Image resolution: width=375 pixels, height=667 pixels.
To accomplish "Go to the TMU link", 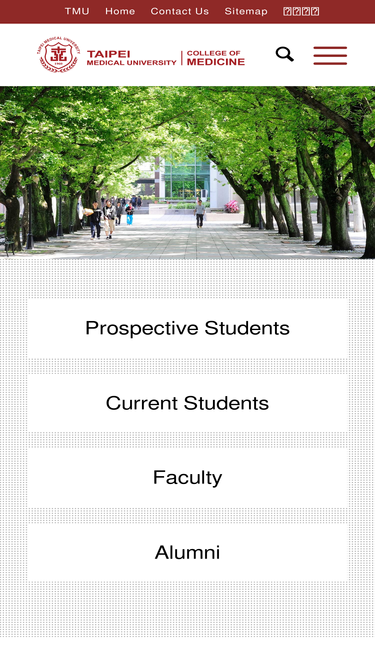I will 77,11.
